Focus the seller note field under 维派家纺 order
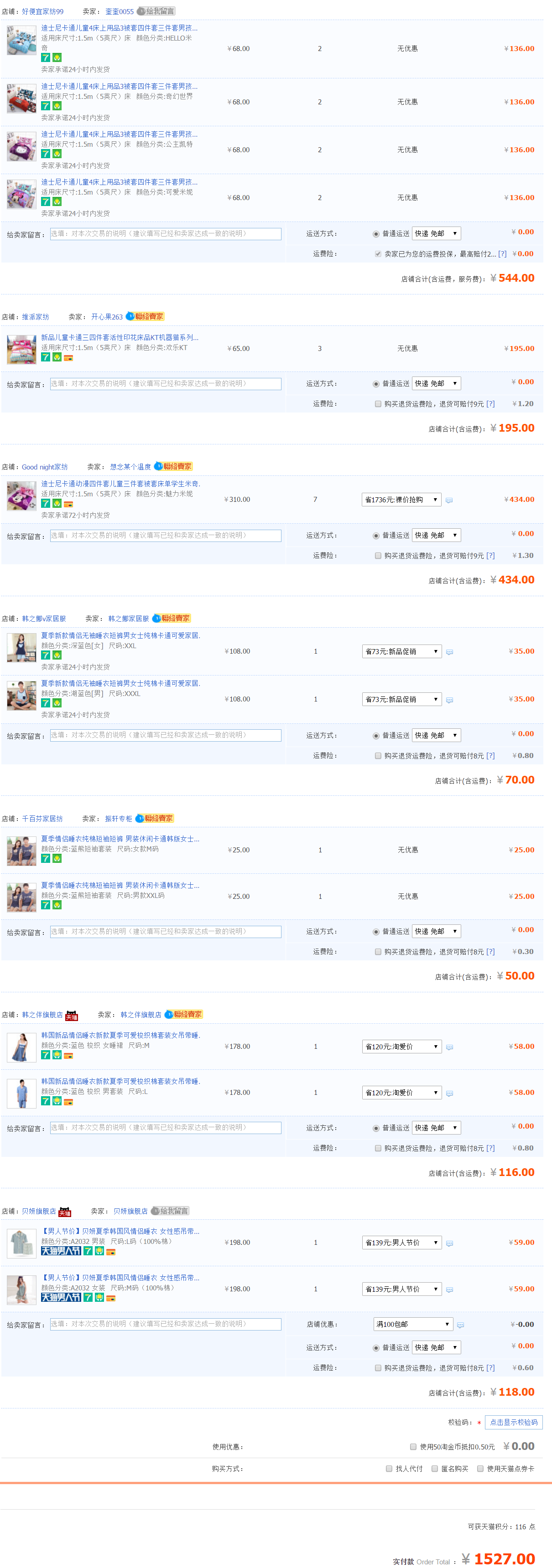552x1568 pixels. pos(165,384)
